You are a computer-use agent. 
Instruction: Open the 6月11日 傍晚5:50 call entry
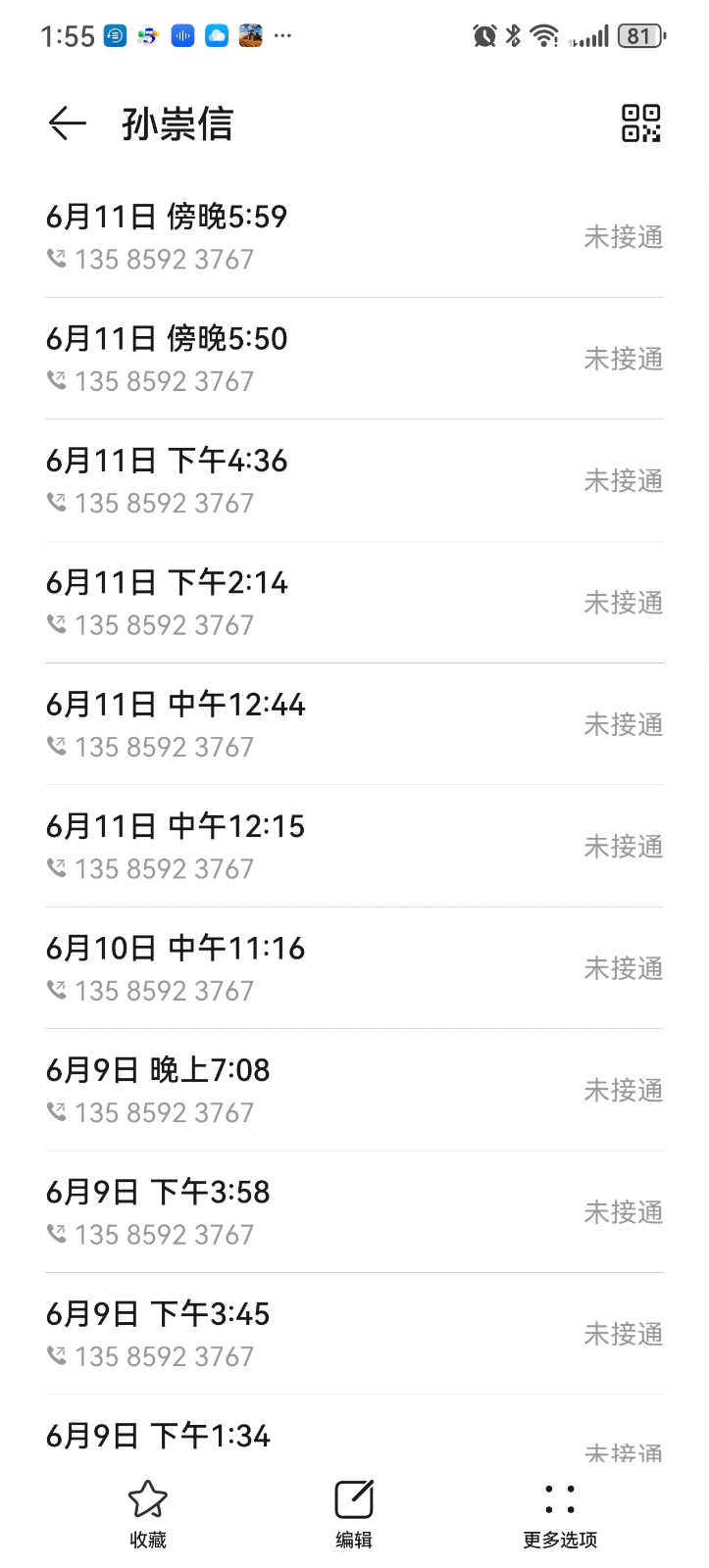pyautogui.click(x=353, y=359)
